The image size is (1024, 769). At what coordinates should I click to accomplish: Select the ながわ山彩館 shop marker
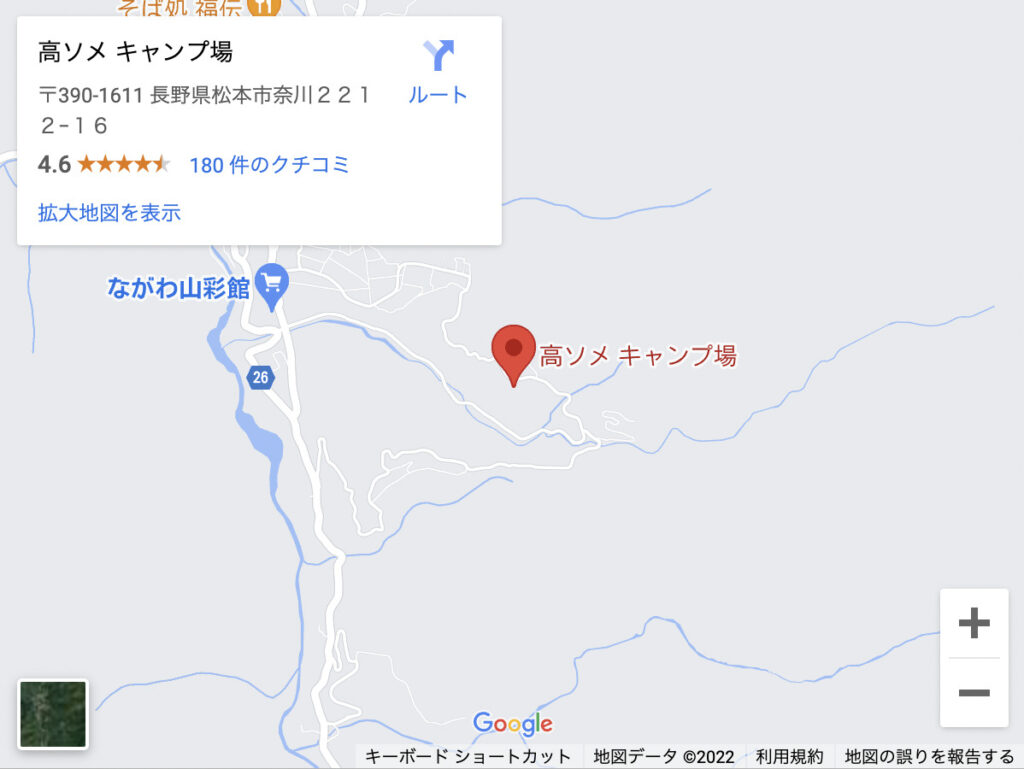point(271,287)
